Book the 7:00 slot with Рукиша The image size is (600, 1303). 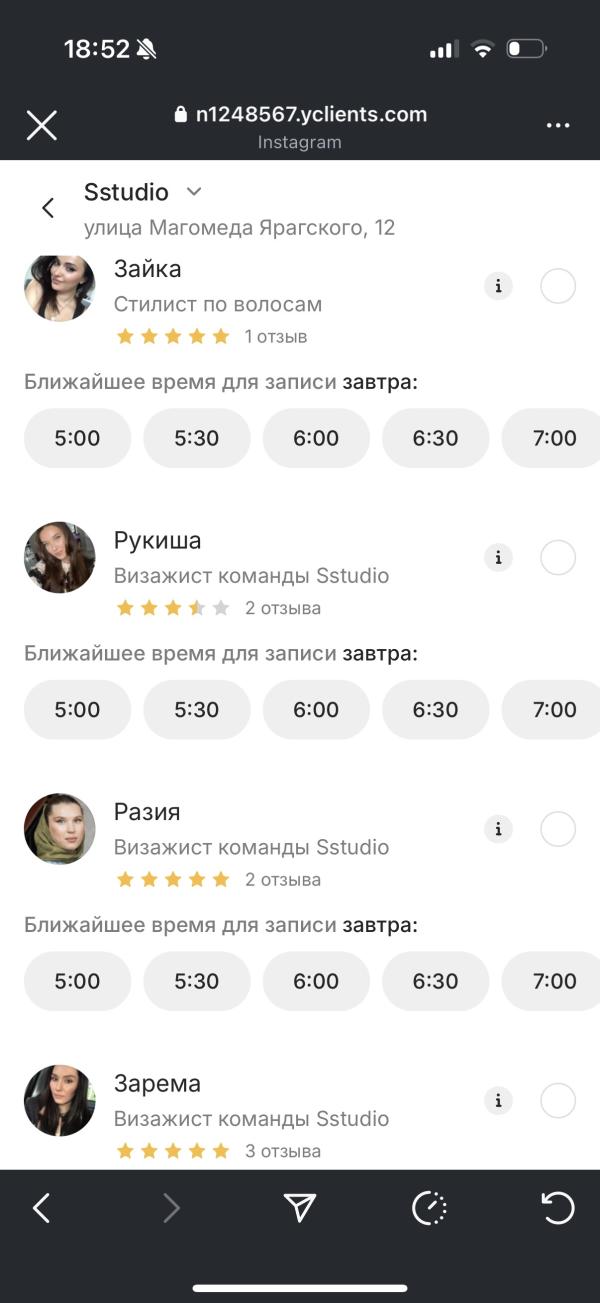553,710
